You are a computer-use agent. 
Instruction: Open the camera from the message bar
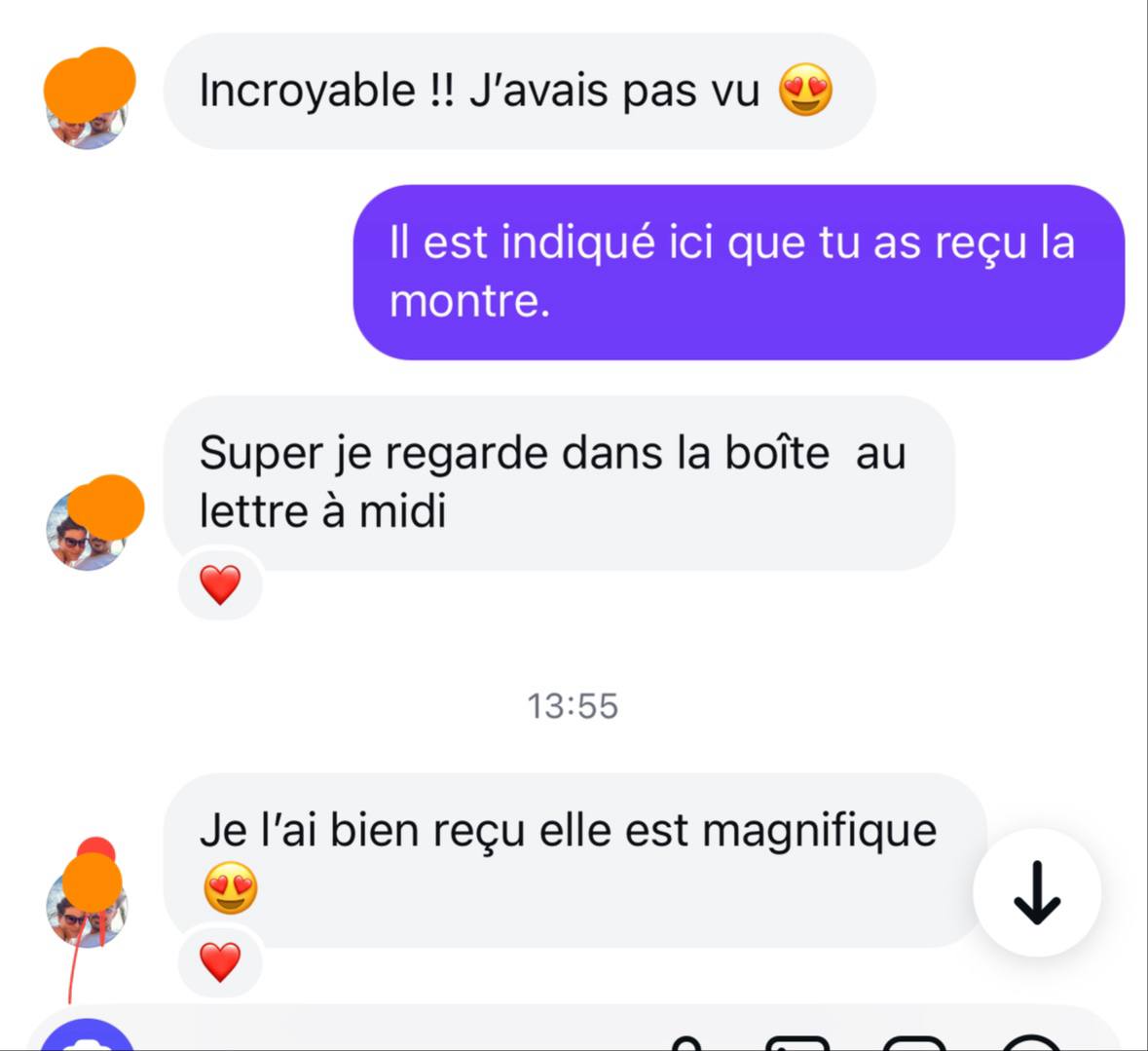point(88,1038)
